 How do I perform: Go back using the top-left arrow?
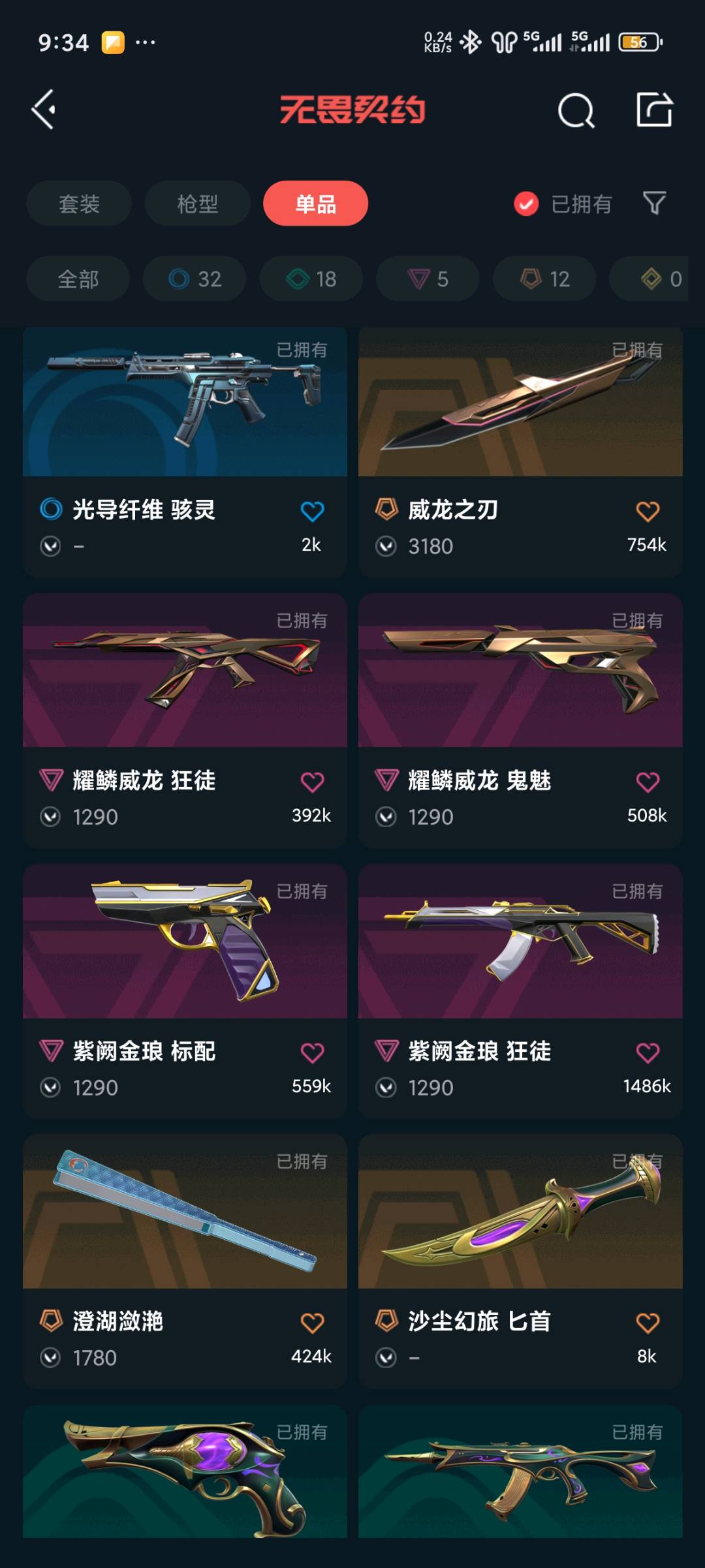point(44,110)
